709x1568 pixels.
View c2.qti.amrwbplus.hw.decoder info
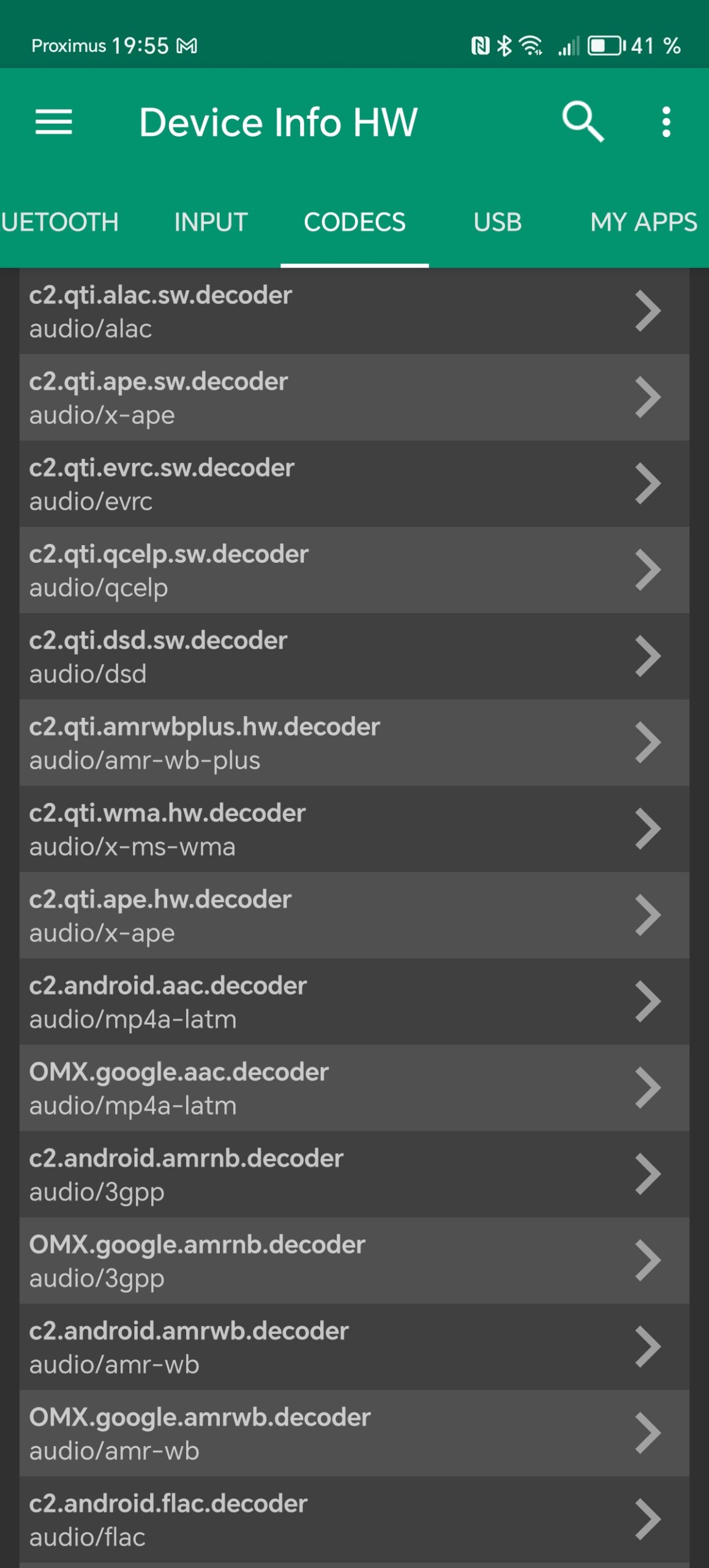tap(354, 743)
